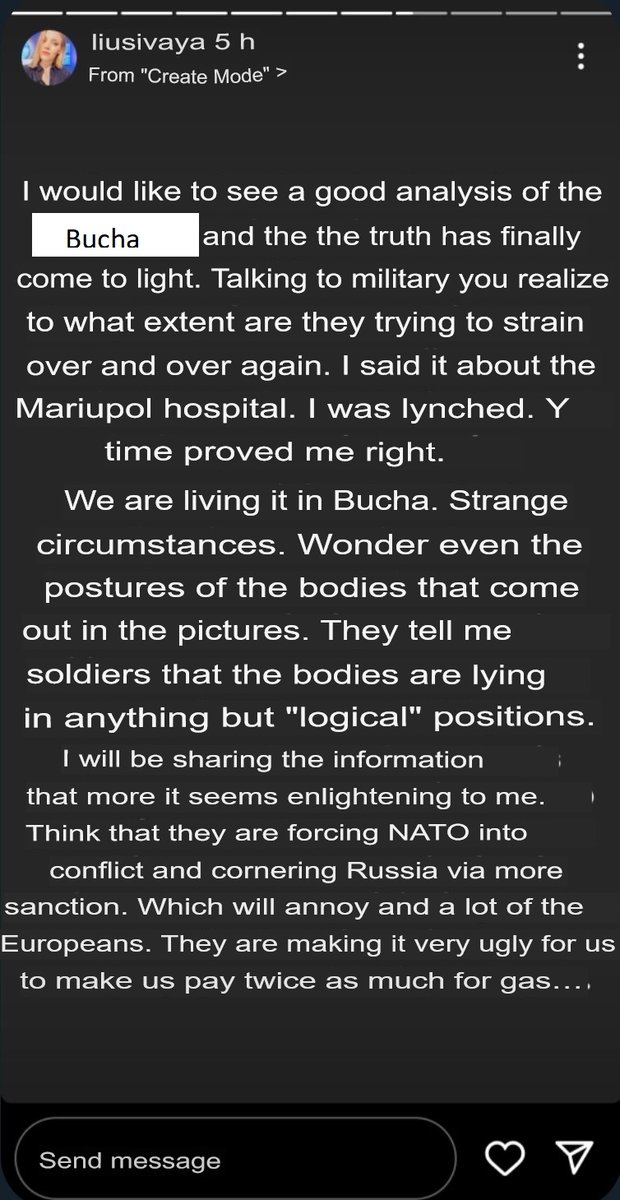Tap the Send message field
This screenshot has width=620, height=1200.
coord(236,1160)
